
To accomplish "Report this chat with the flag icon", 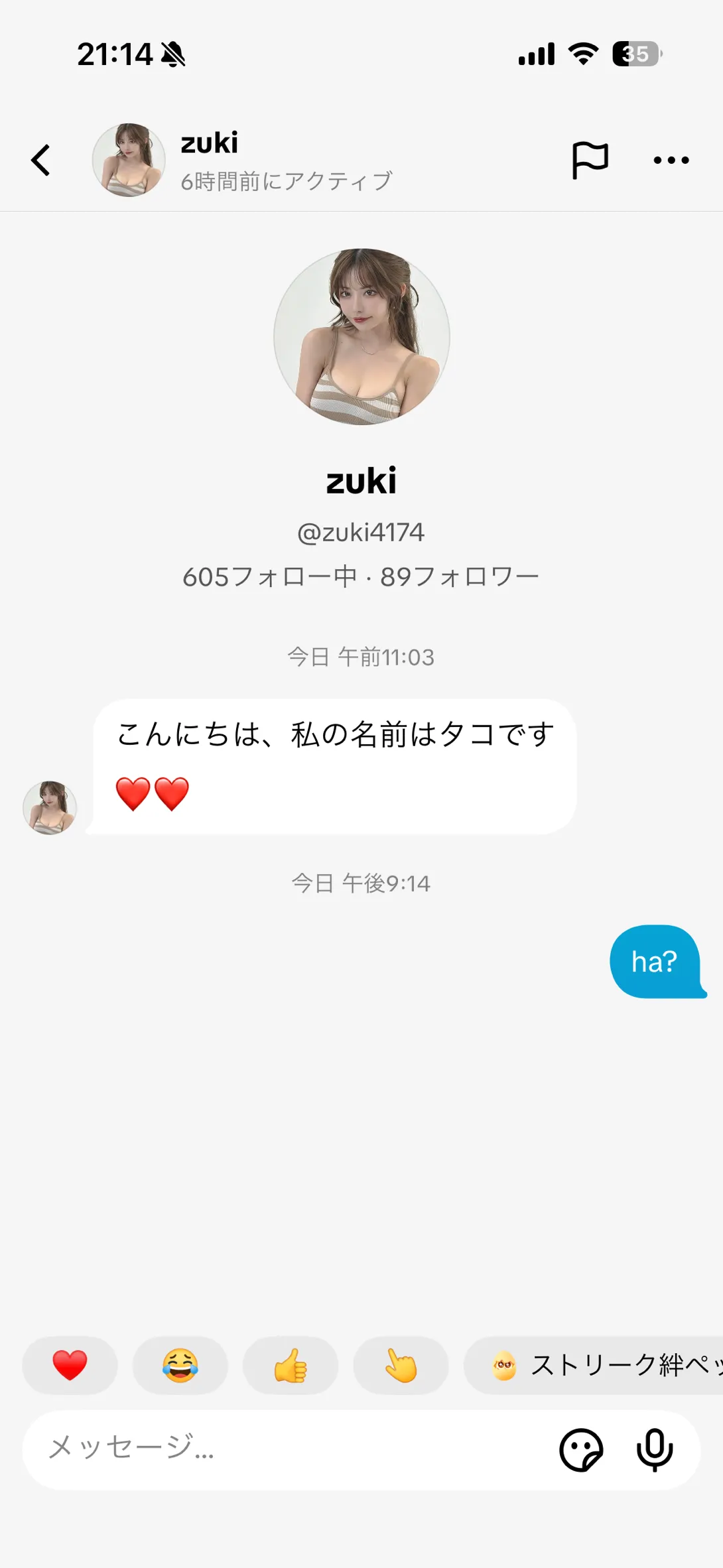I will point(590,160).
